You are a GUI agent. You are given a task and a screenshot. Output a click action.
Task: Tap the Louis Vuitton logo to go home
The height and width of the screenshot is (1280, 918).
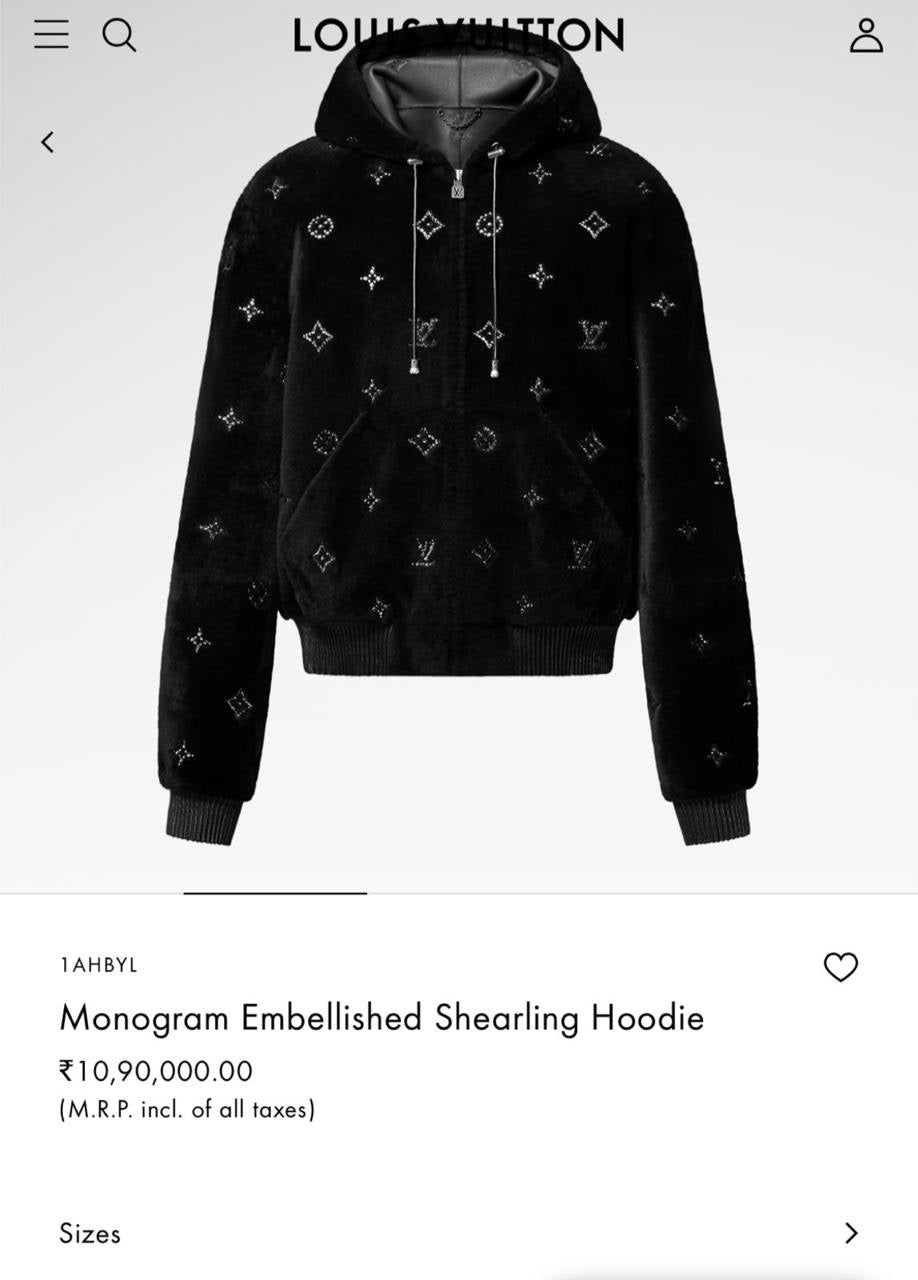458,36
